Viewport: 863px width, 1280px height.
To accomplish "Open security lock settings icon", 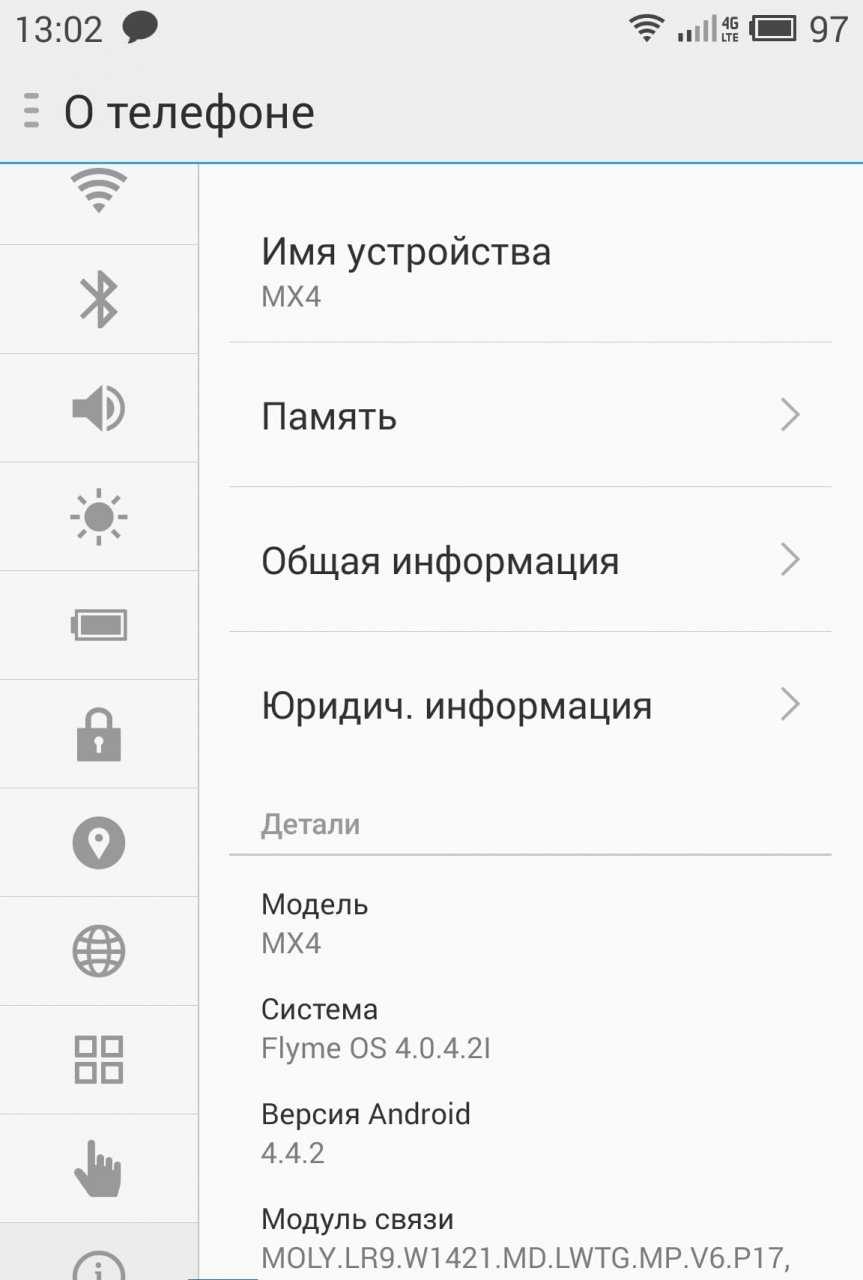I will click(98, 735).
